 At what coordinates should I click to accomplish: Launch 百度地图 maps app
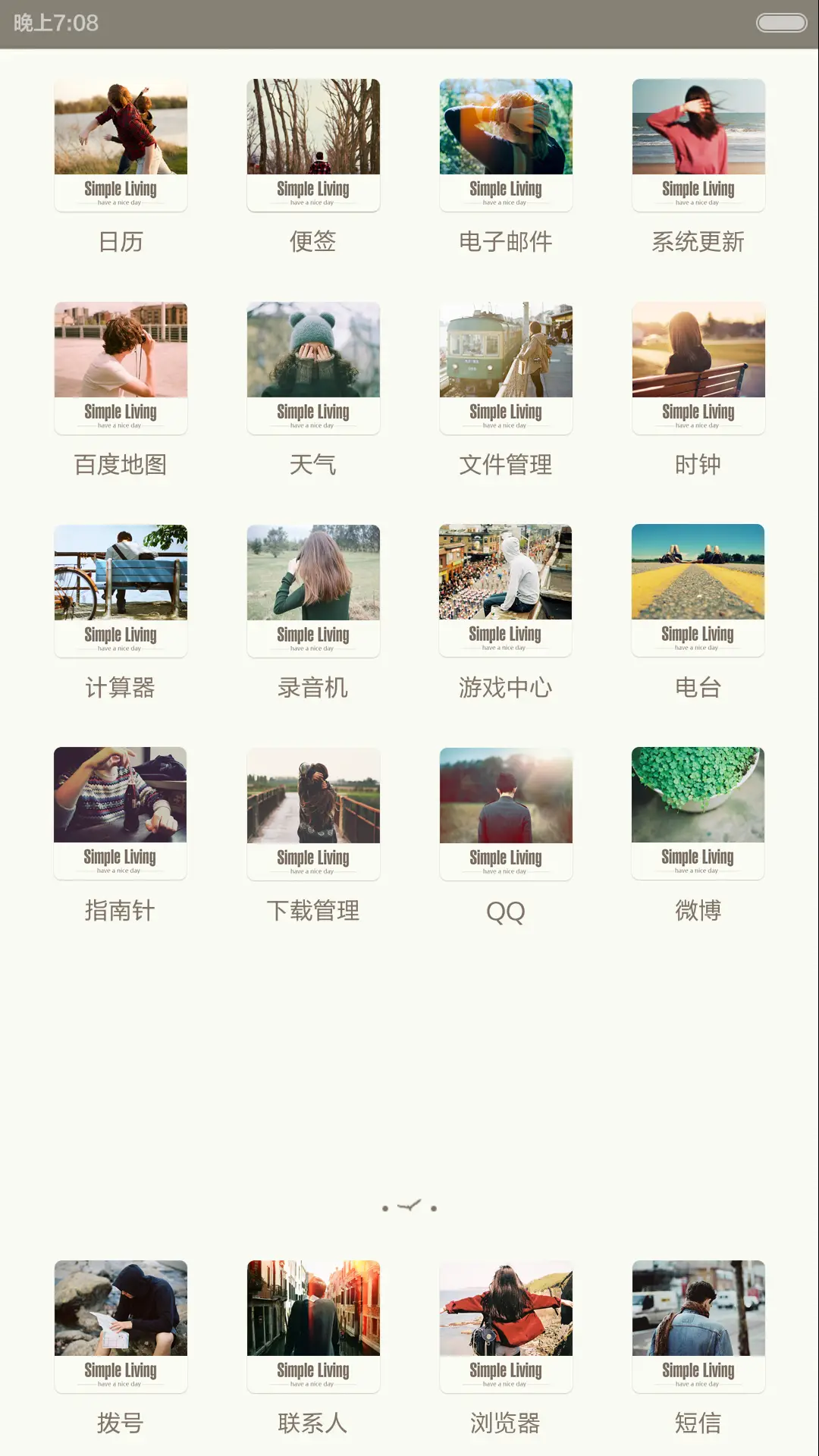119,368
